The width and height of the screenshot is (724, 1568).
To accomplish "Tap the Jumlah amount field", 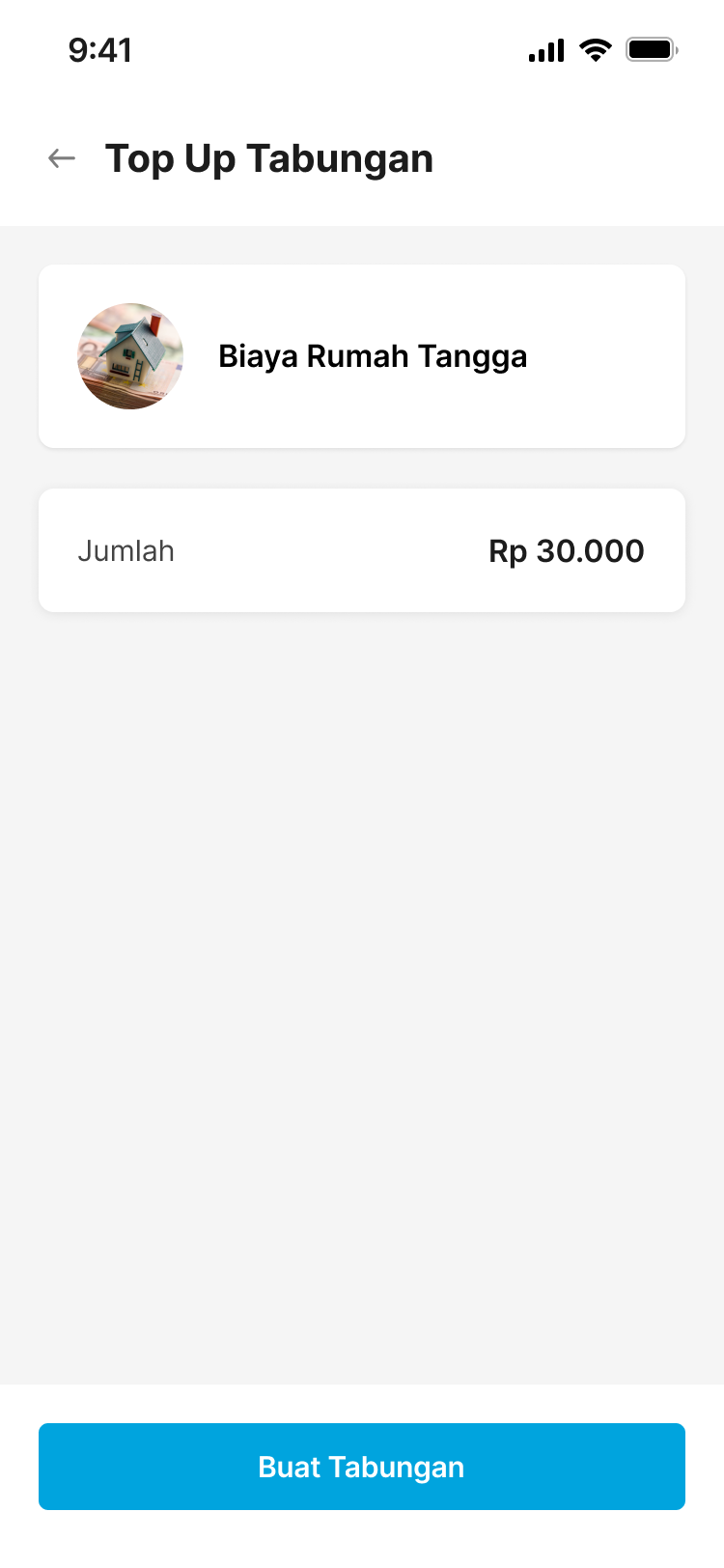I will (361, 549).
